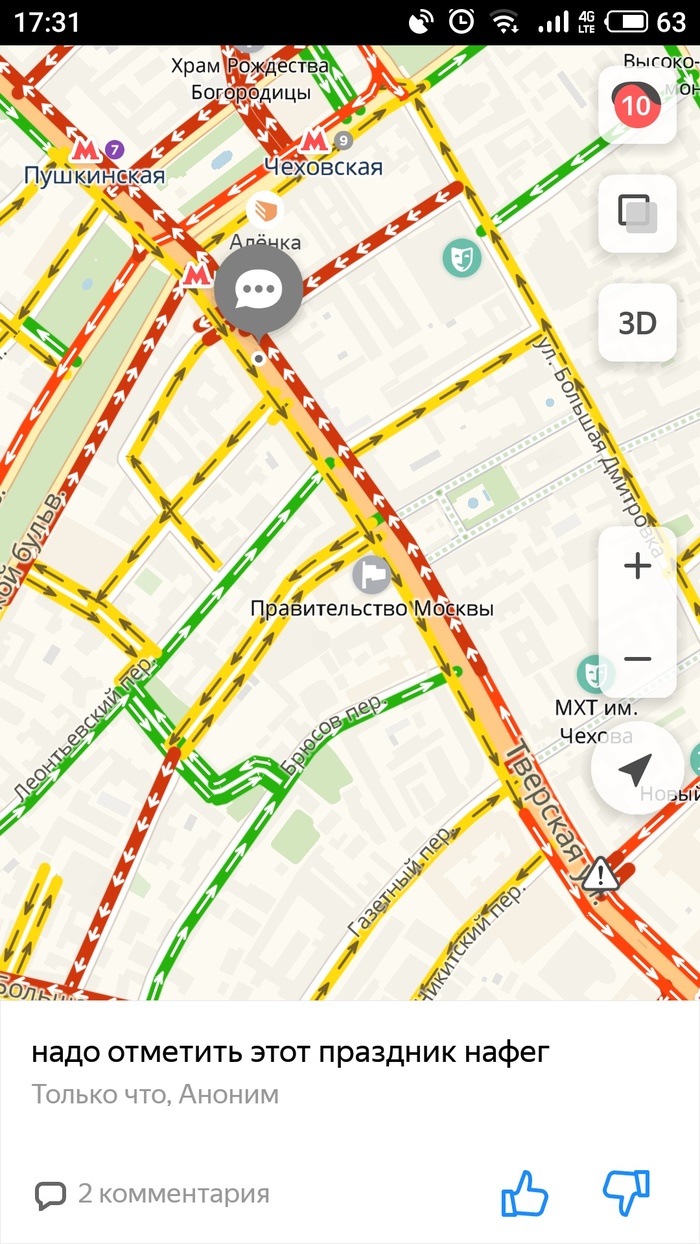
Task: Zoom in with the plus button
Action: point(637,567)
